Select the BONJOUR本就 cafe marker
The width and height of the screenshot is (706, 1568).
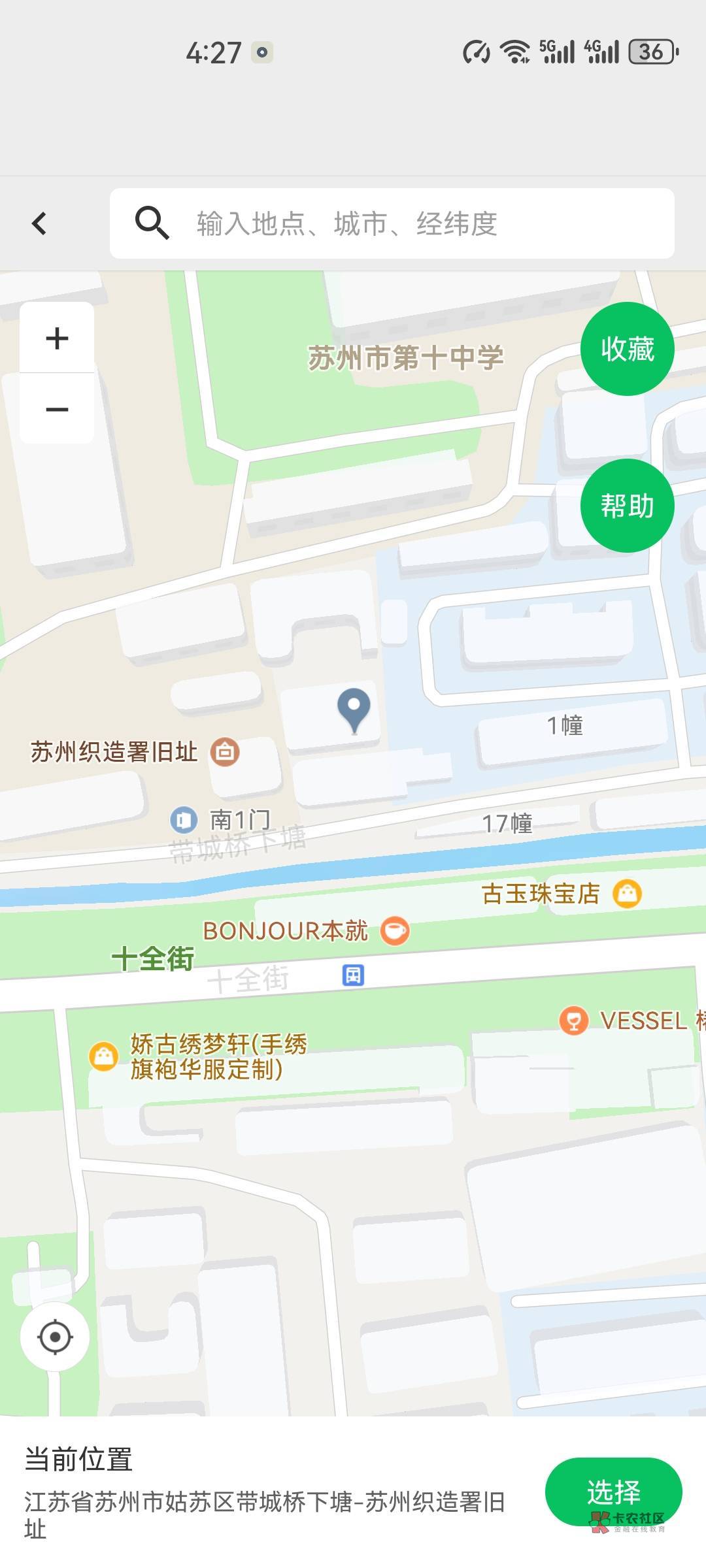(395, 931)
